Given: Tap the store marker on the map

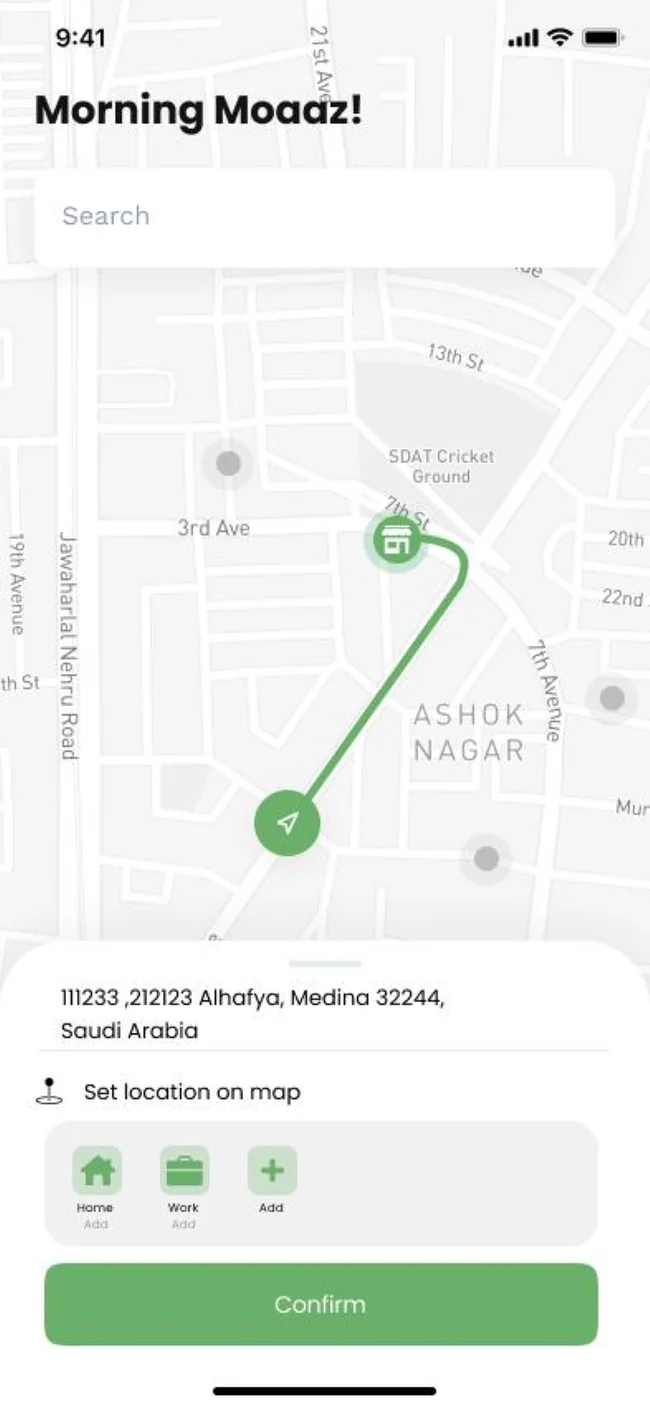Looking at the screenshot, I should 393,541.
